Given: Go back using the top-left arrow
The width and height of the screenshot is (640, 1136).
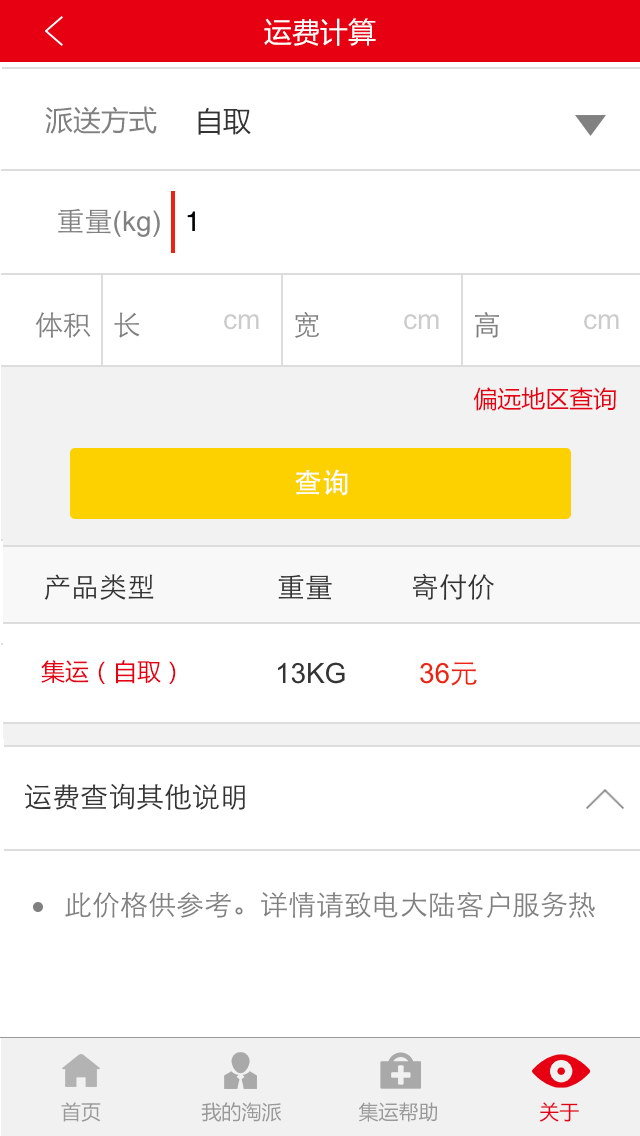Looking at the screenshot, I should coord(54,32).
